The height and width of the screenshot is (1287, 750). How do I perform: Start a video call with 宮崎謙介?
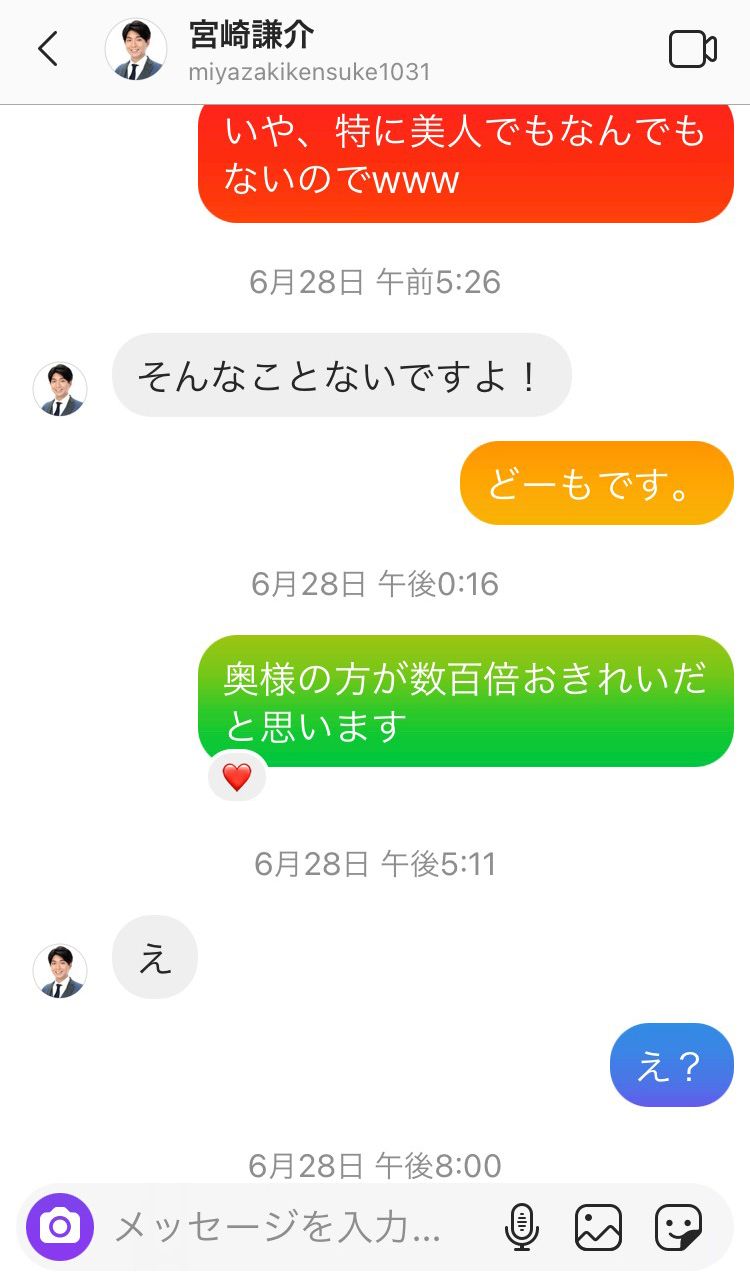pos(692,49)
